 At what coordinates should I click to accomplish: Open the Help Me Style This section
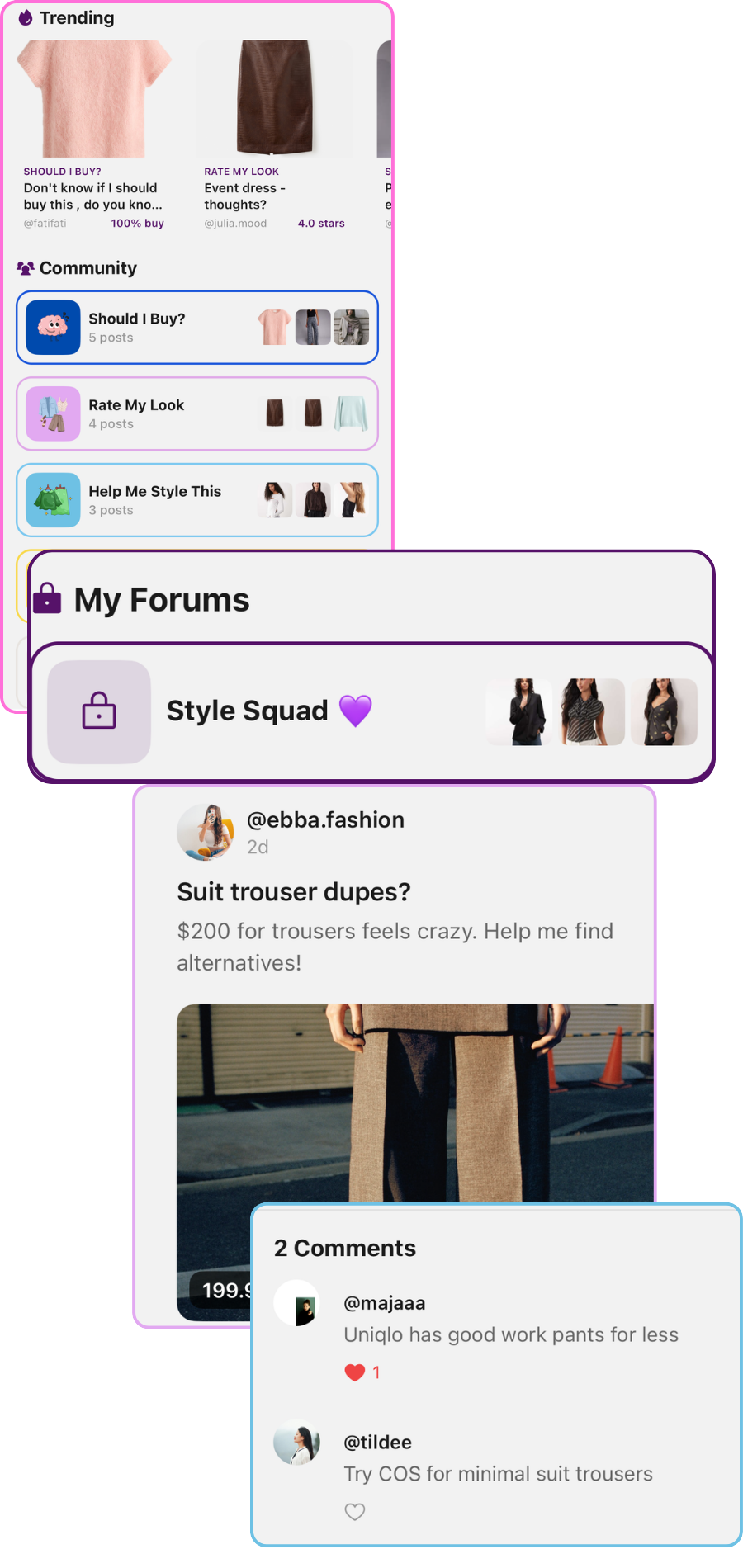coord(196,500)
